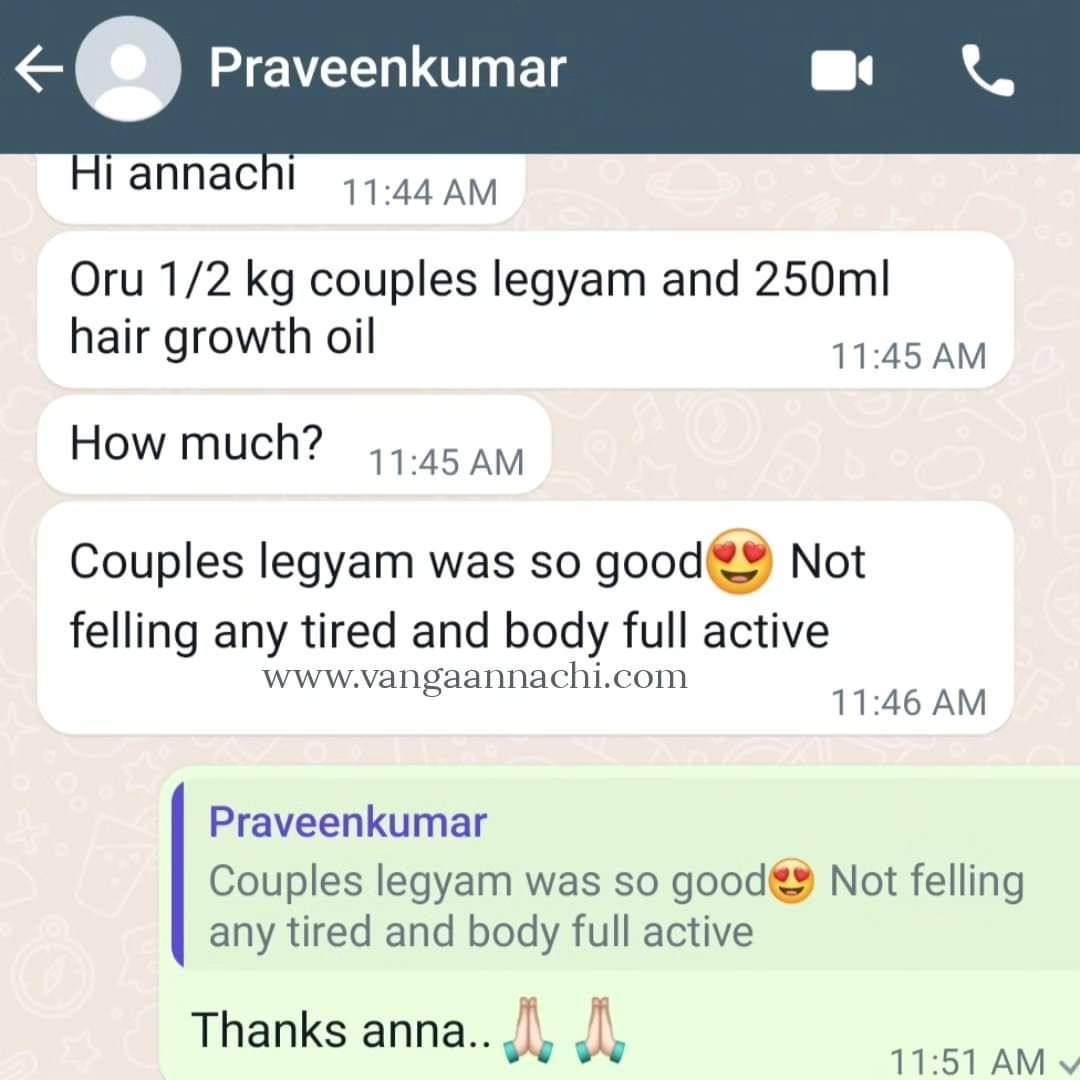Jump to the quoted Praveenkumar message in the reply
1080x1080 pixels.
coord(600,878)
